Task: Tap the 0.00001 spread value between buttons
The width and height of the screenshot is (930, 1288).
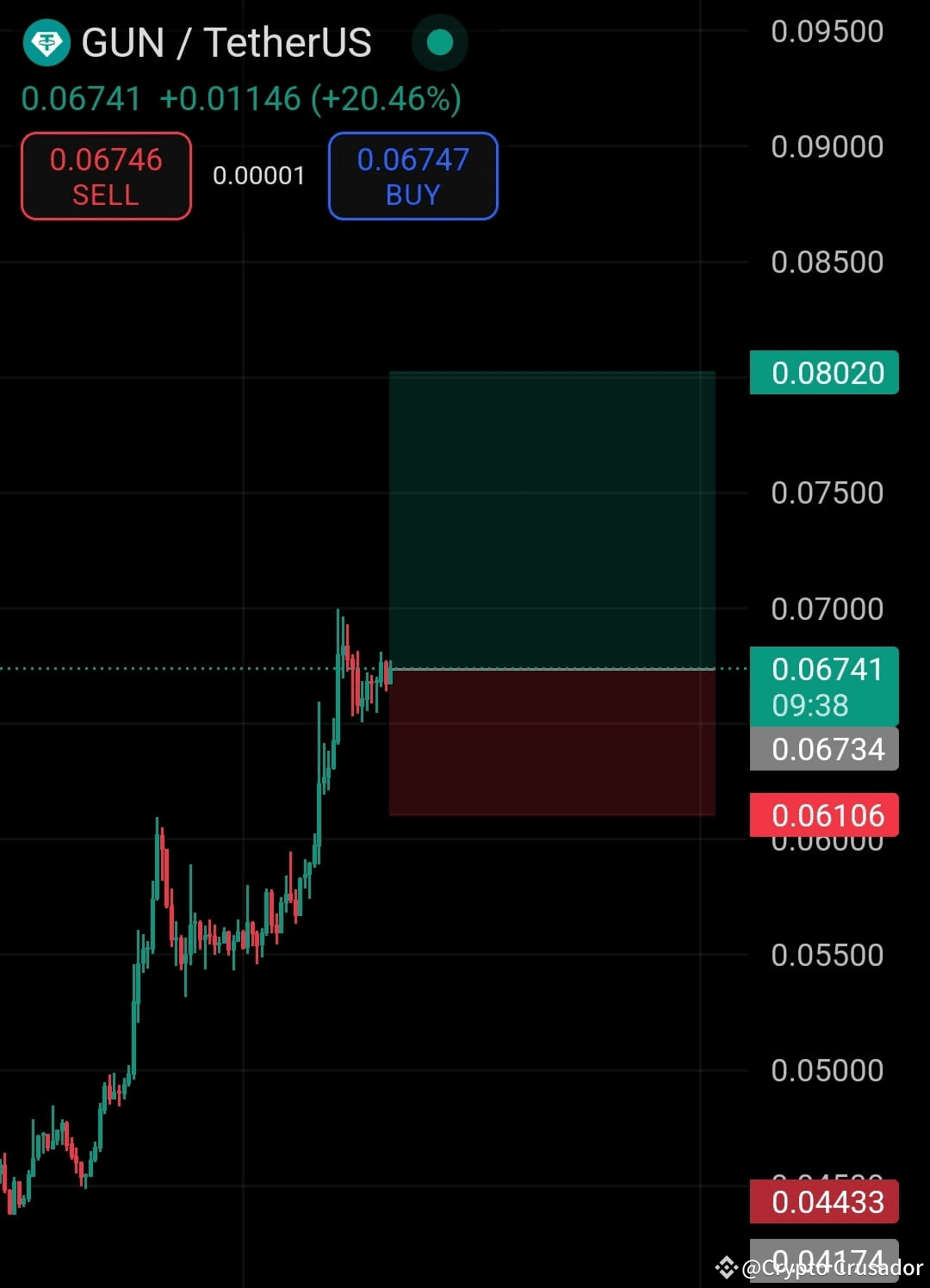Action: 258,176
